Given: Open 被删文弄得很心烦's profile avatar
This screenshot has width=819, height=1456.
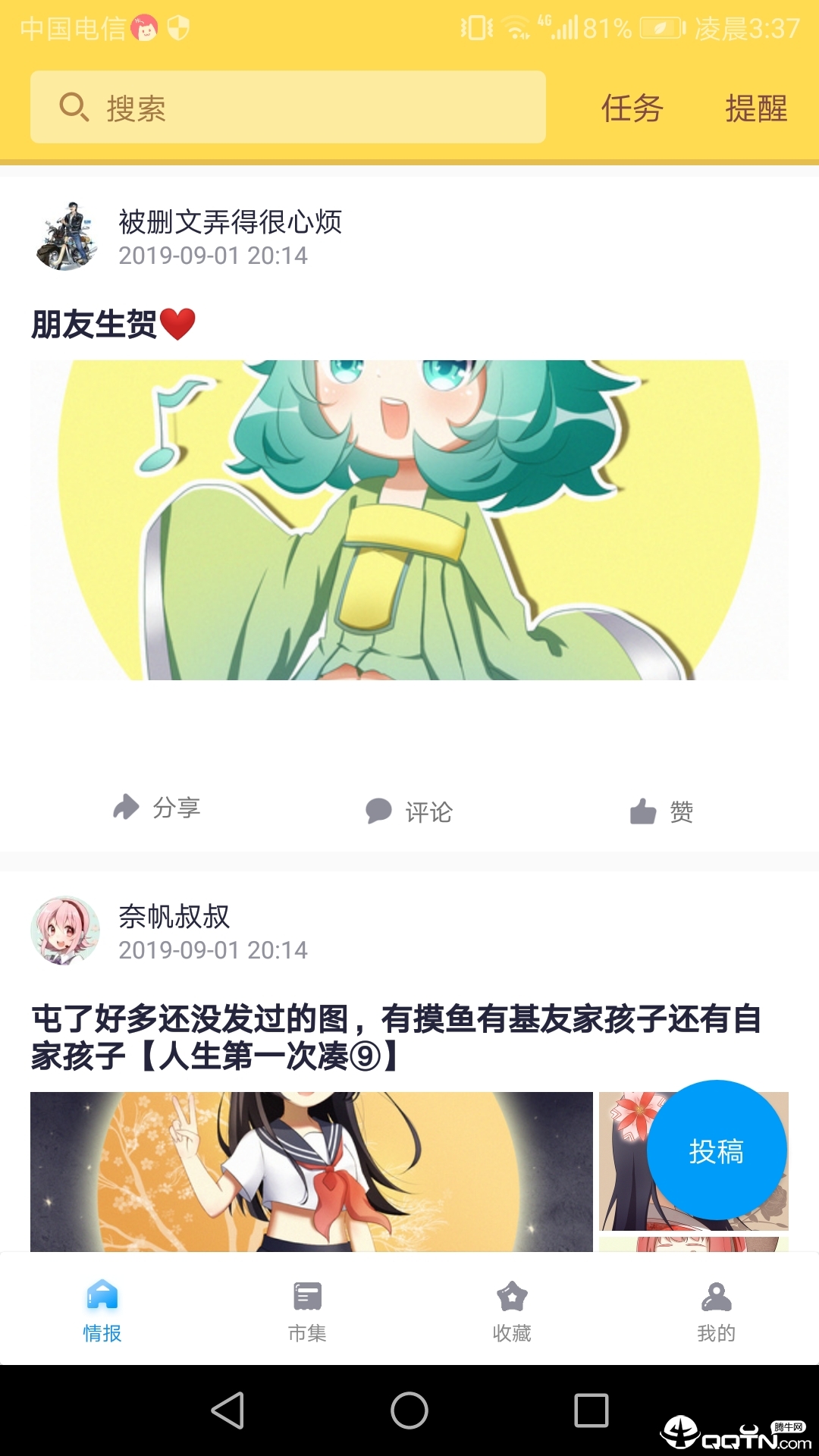Looking at the screenshot, I should (x=66, y=237).
